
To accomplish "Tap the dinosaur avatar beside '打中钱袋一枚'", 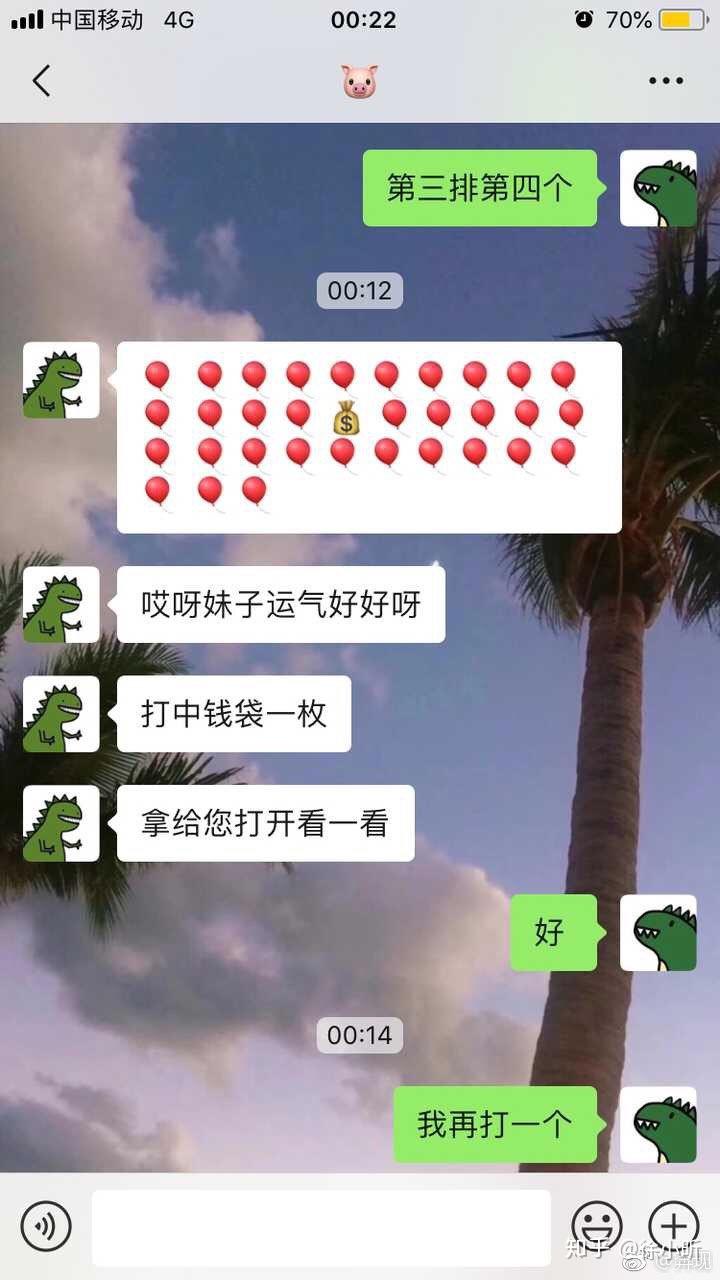I will [x=60, y=713].
